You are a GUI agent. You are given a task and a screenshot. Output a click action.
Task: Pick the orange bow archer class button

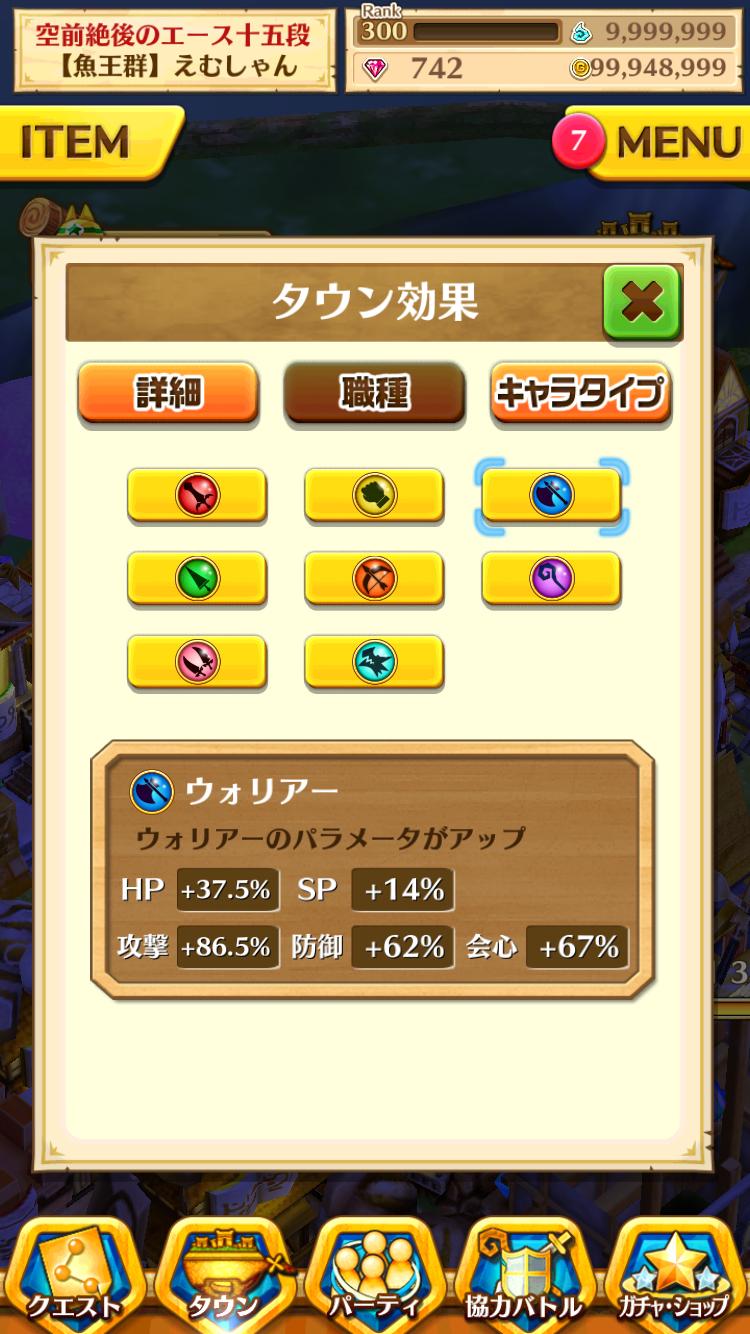pos(374,578)
